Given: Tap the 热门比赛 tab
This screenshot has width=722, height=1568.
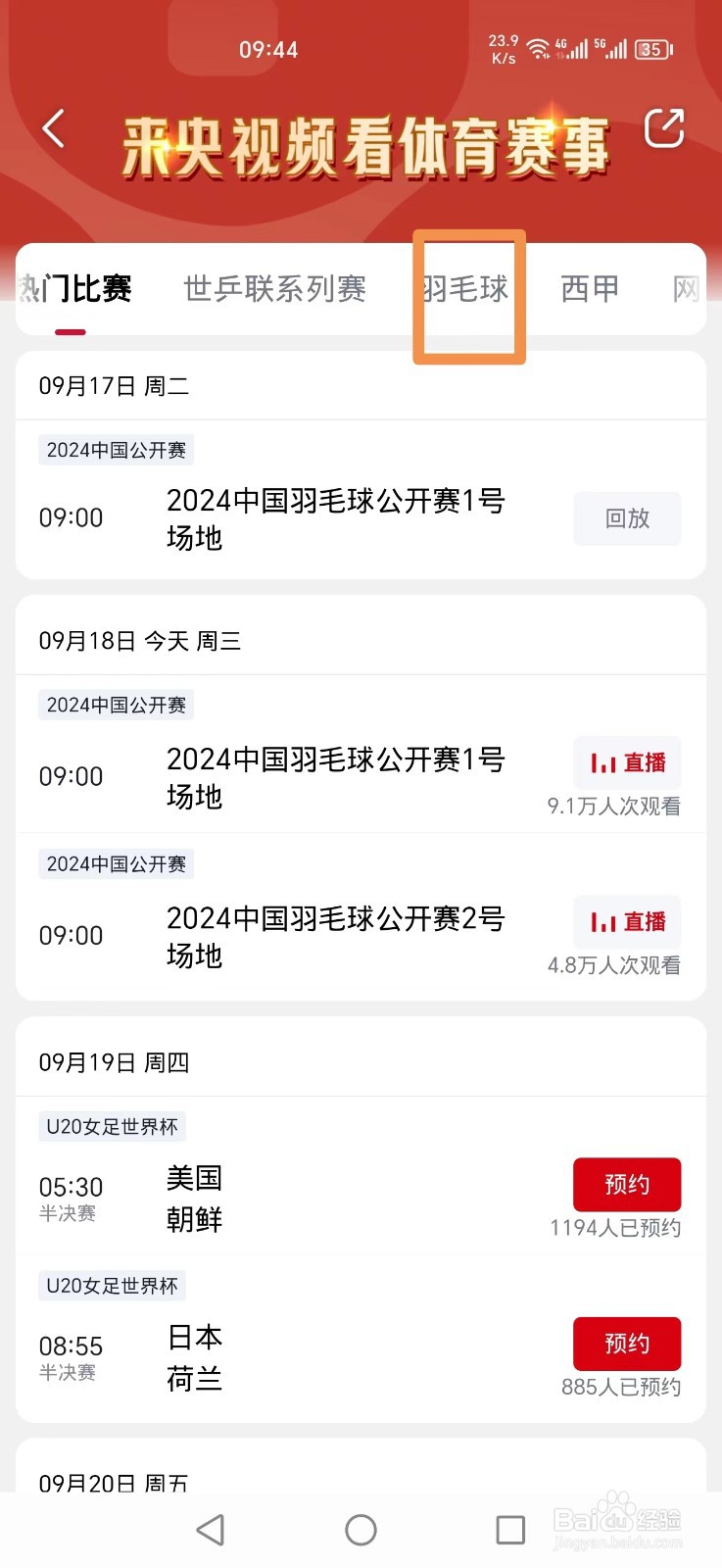Looking at the screenshot, I should (76, 289).
